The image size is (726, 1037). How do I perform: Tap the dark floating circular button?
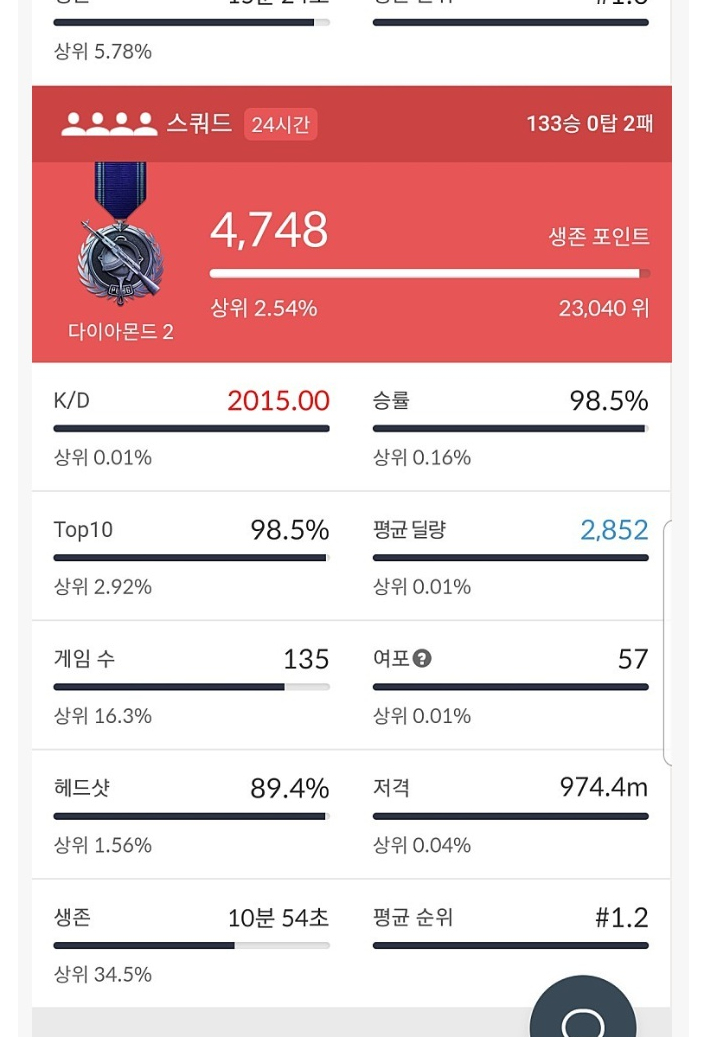coord(582,1012)
